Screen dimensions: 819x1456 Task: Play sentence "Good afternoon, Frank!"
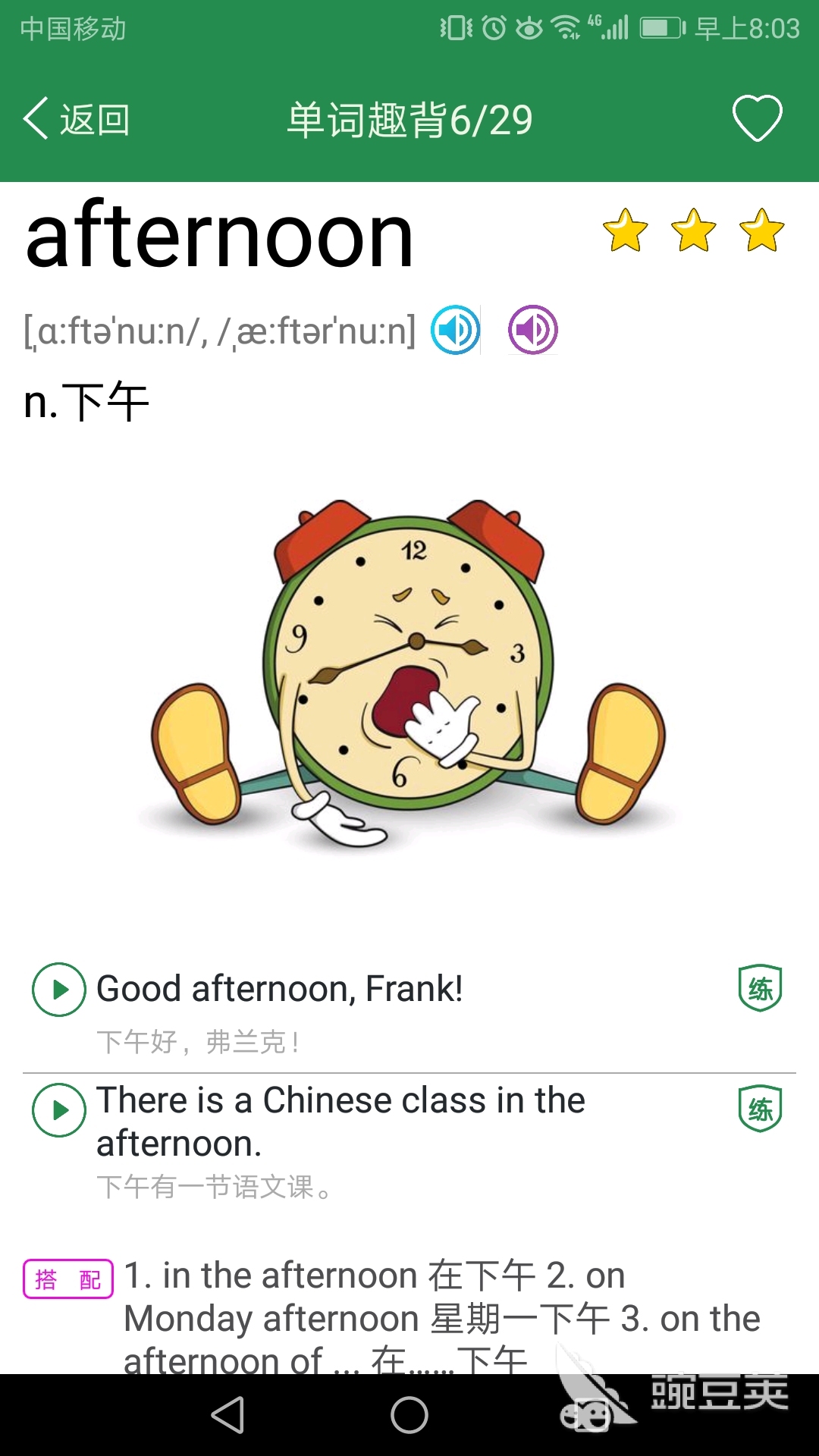(59, 990)
